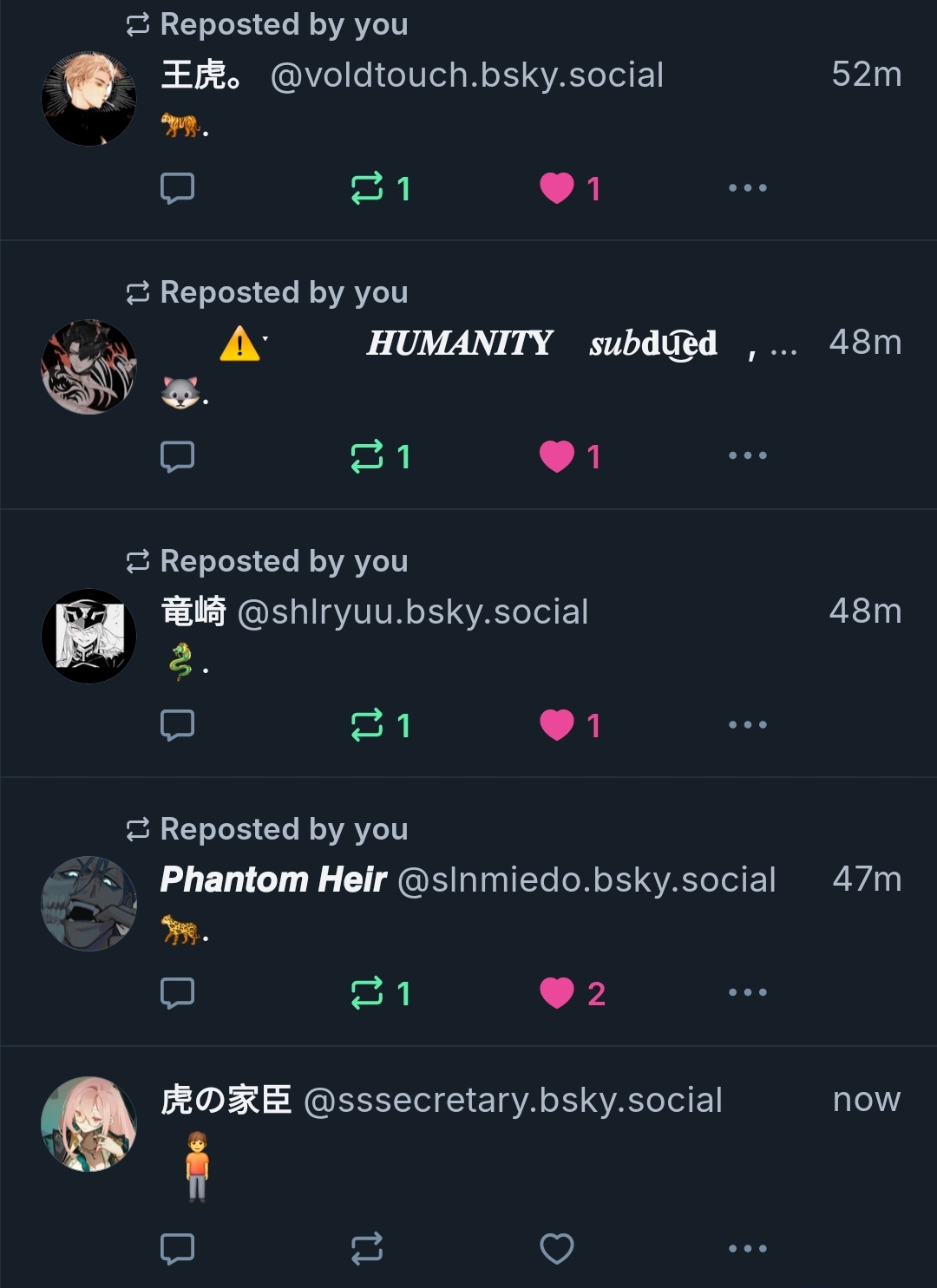Open more options on HUMANITY subdued post
Viewport: 937px width, 1288px height.
[x=747, y=456]
